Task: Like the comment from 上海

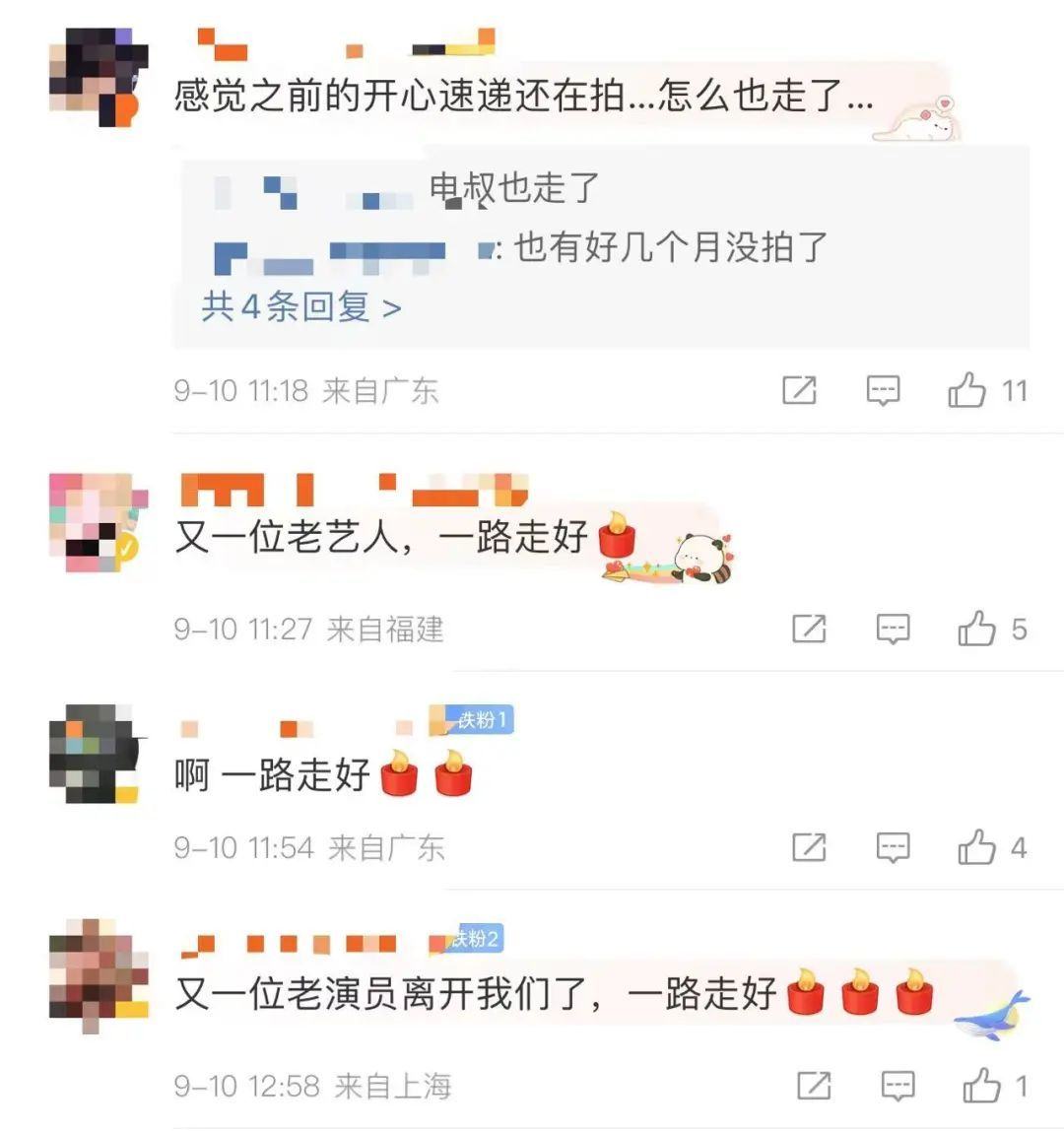Action: coord(981,1086)
